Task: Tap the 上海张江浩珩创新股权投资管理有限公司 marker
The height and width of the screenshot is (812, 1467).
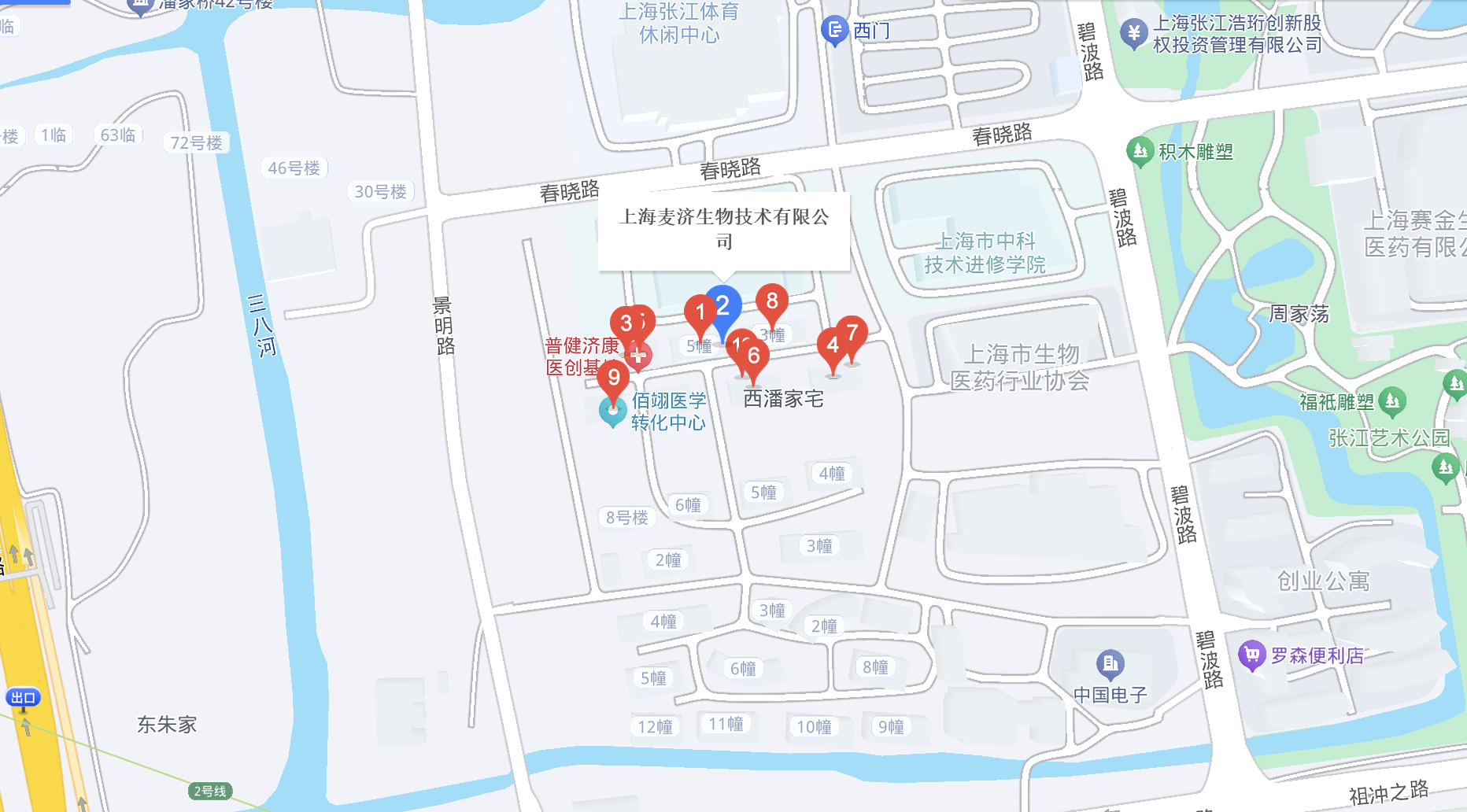Action: tap(1134, 34)
